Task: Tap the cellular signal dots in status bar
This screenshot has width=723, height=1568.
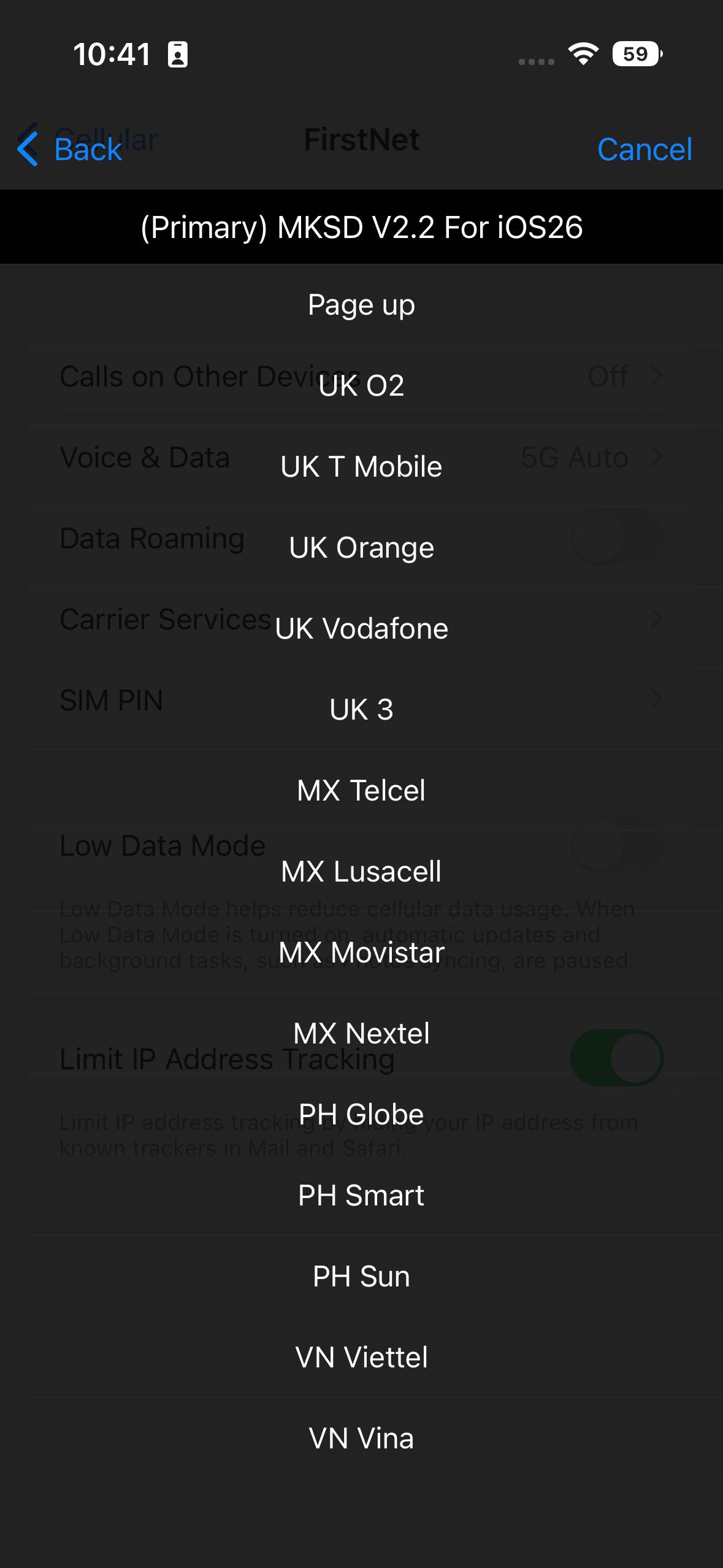Action: click(x=535, y=60)
